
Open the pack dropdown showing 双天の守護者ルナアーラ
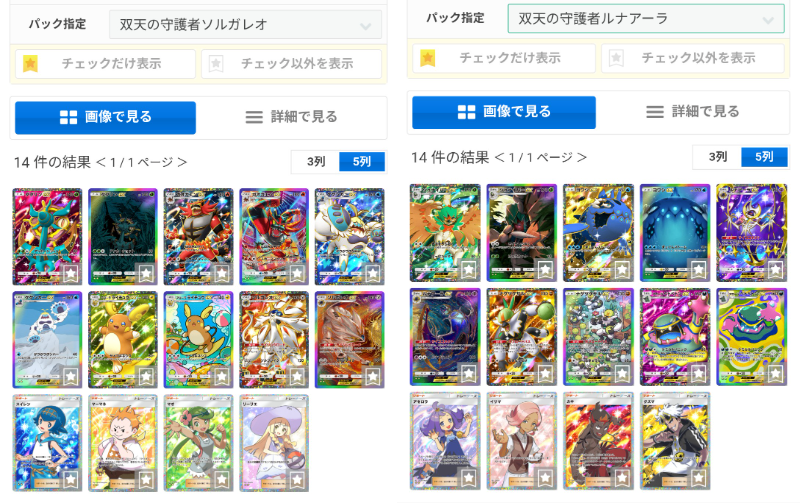coord(646,19)
